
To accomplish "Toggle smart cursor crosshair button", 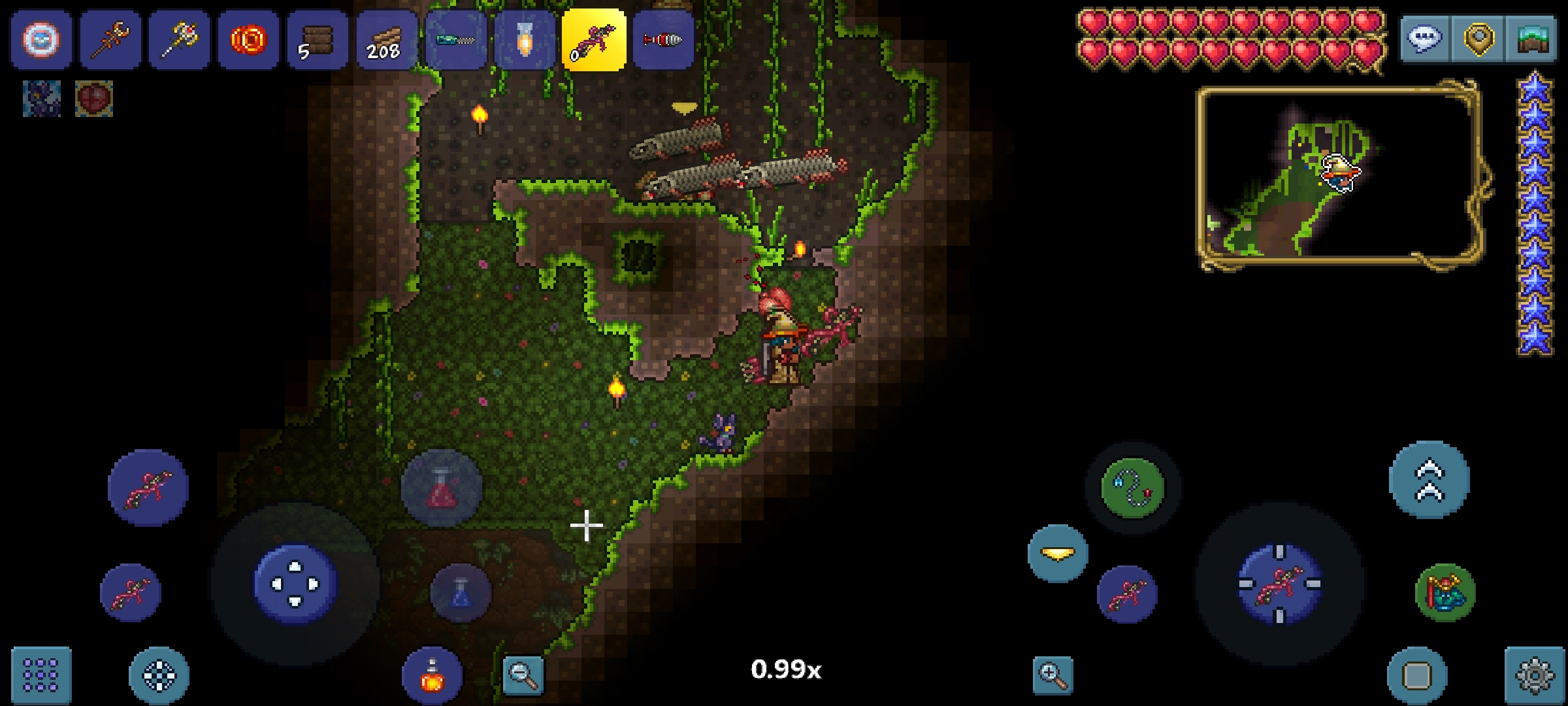I will click(x=159, y=676).
